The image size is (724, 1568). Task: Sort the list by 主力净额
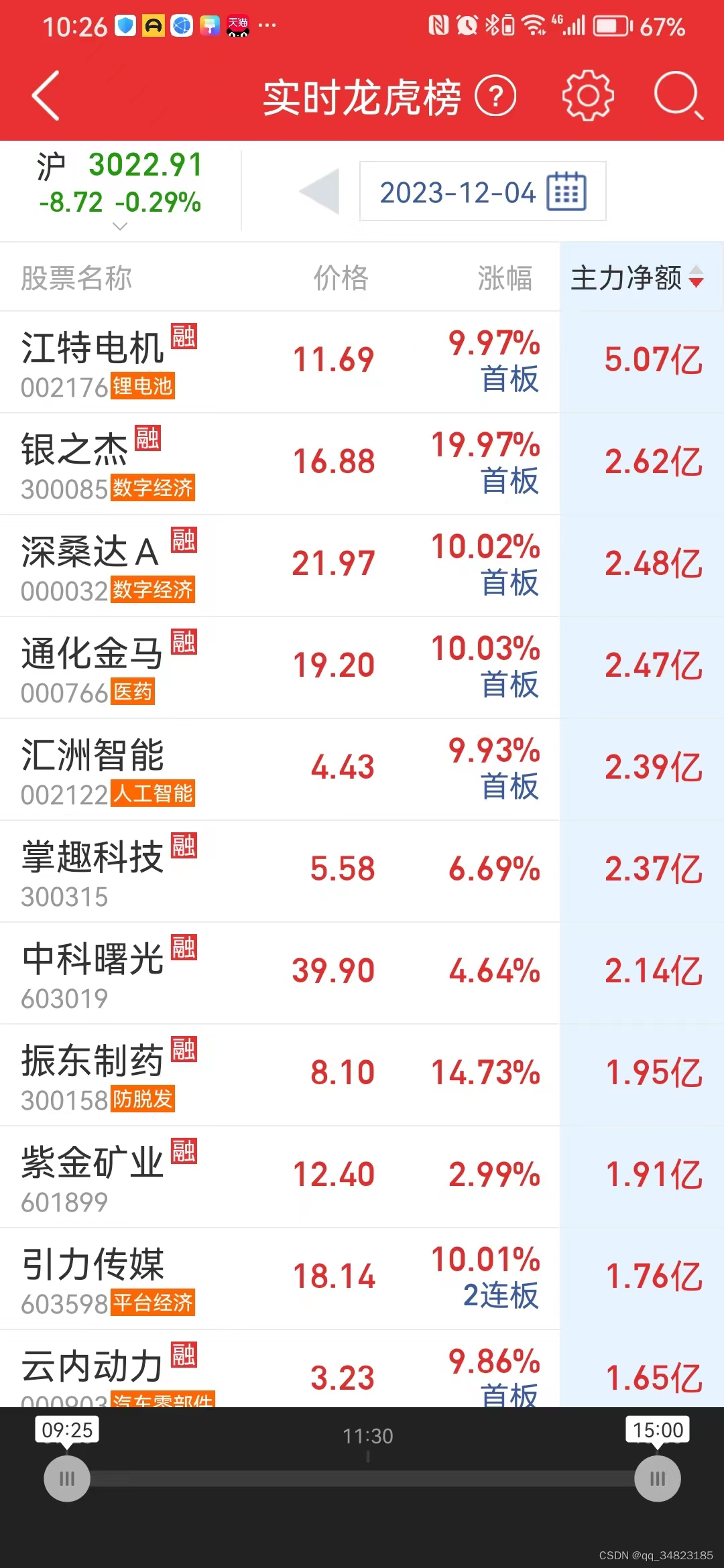(x=637, y=277)
